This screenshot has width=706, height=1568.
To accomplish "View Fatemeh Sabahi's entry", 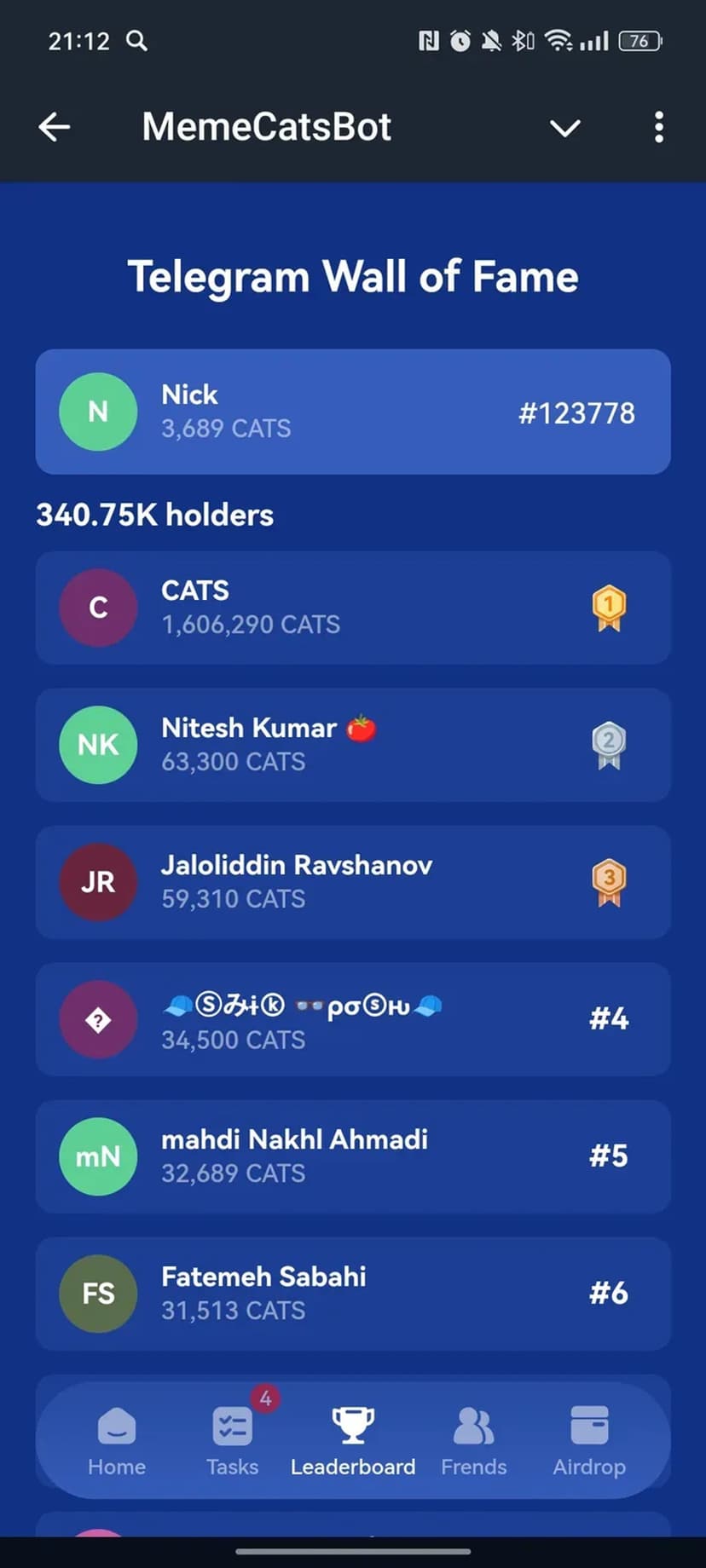I will click(x=352, y=1294).
